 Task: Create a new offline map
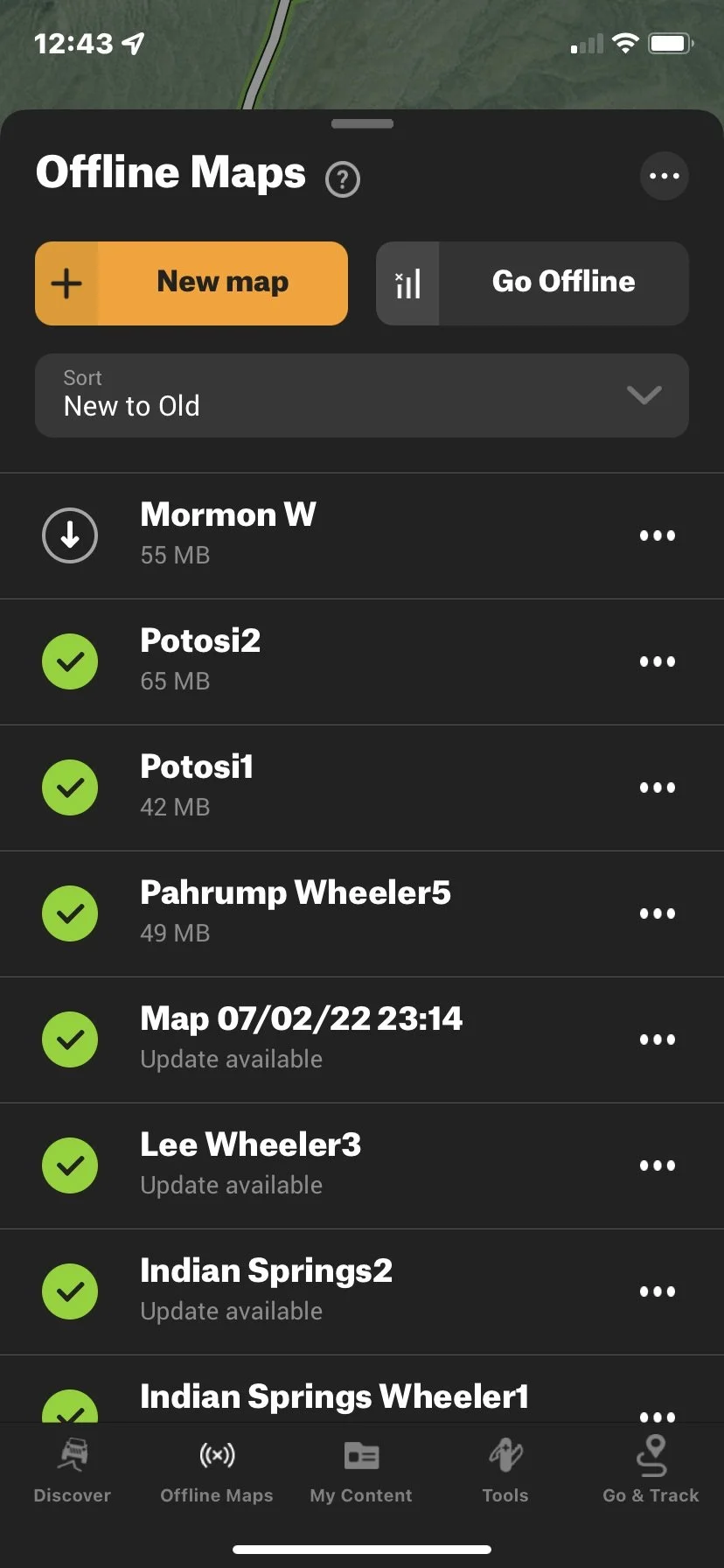pyautogui.click(x=191, y=283)
